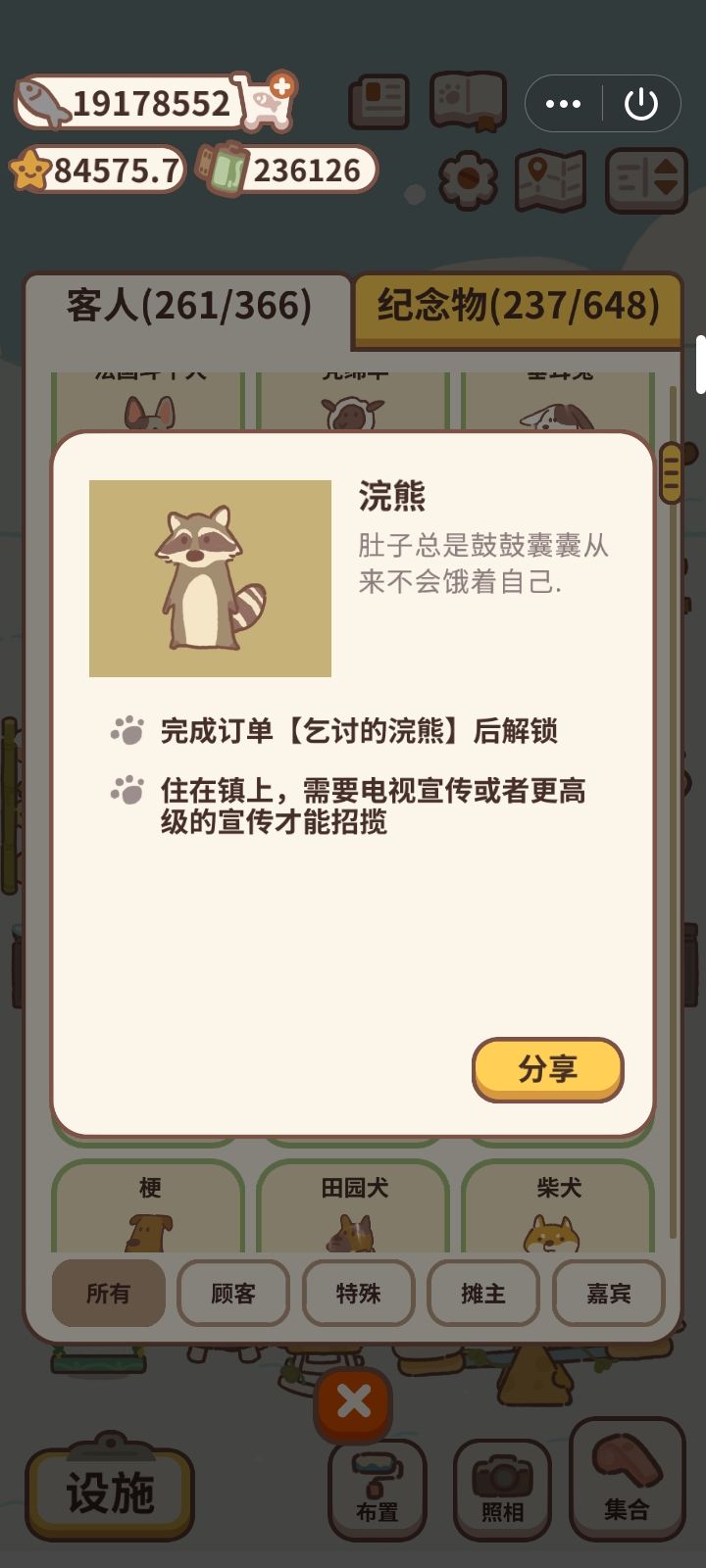Open the 设施 facilities panel

110,1494
